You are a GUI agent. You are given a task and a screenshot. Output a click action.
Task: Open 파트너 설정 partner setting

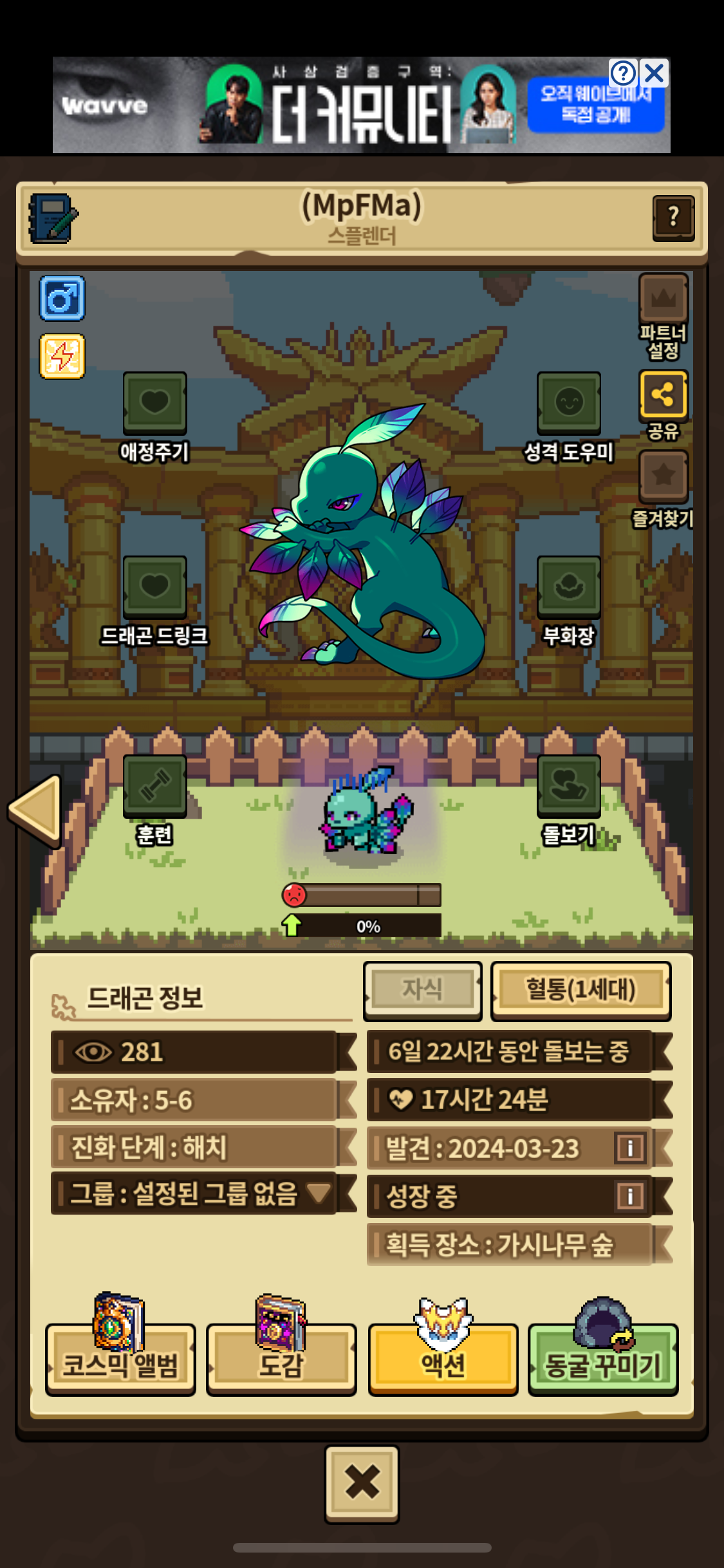point(663,300)
